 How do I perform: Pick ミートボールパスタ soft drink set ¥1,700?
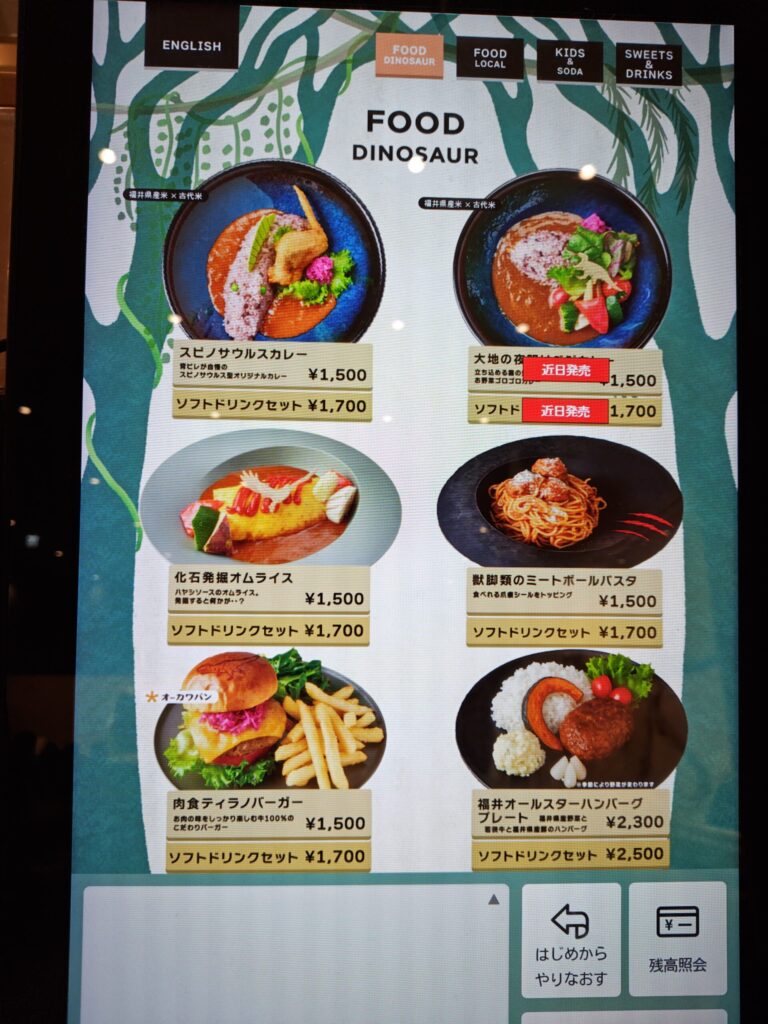(564, 632)
